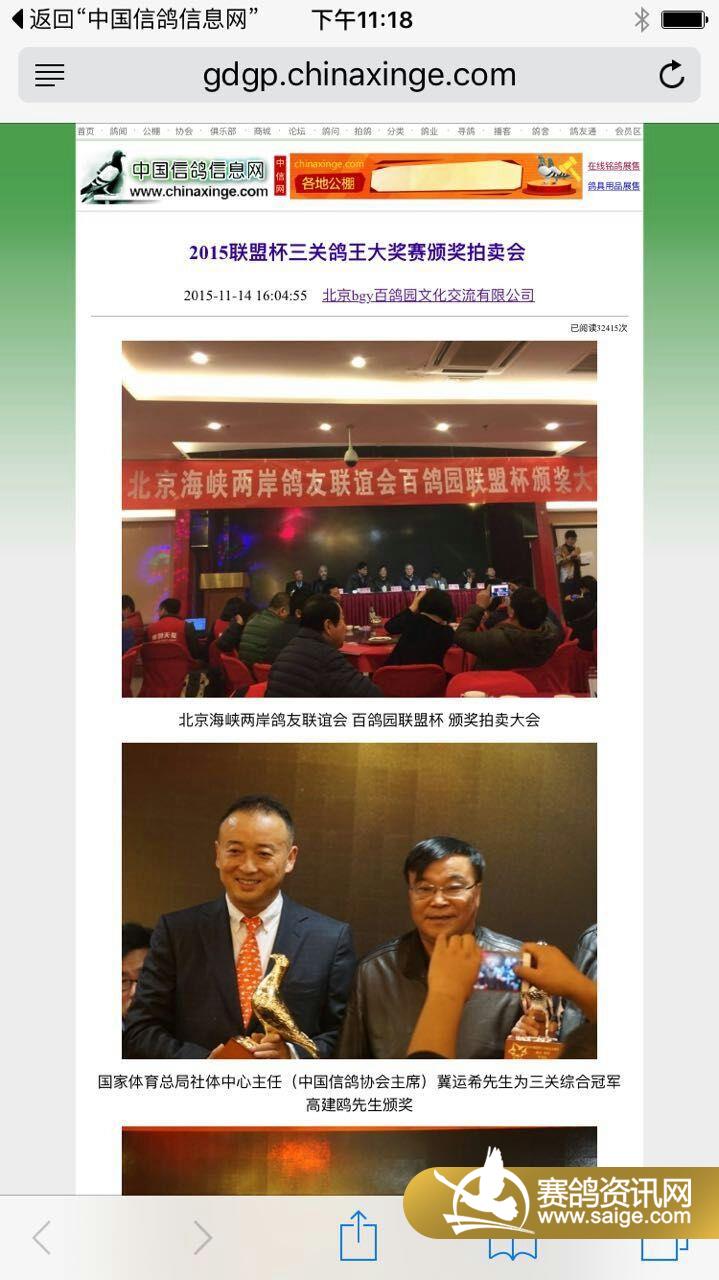Share this page via the share icon
This screenshot has height=1280, width=719.
[358, 1236]
